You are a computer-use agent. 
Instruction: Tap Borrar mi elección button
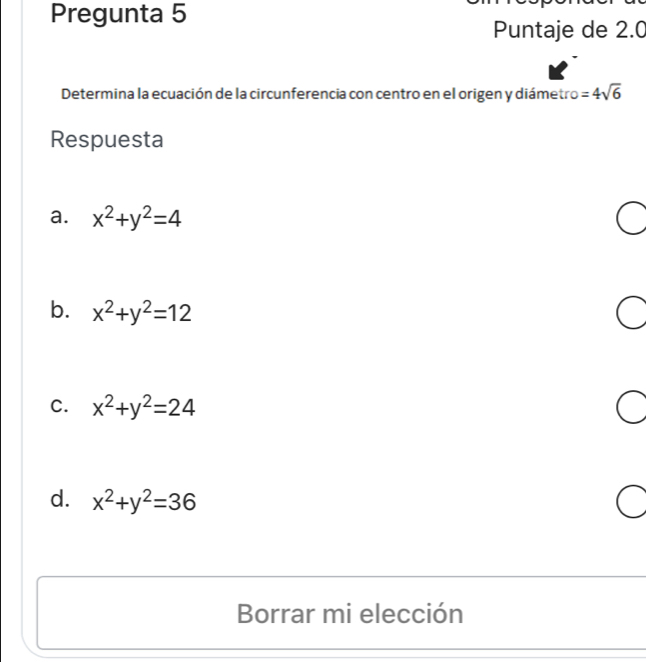[349, 612]
